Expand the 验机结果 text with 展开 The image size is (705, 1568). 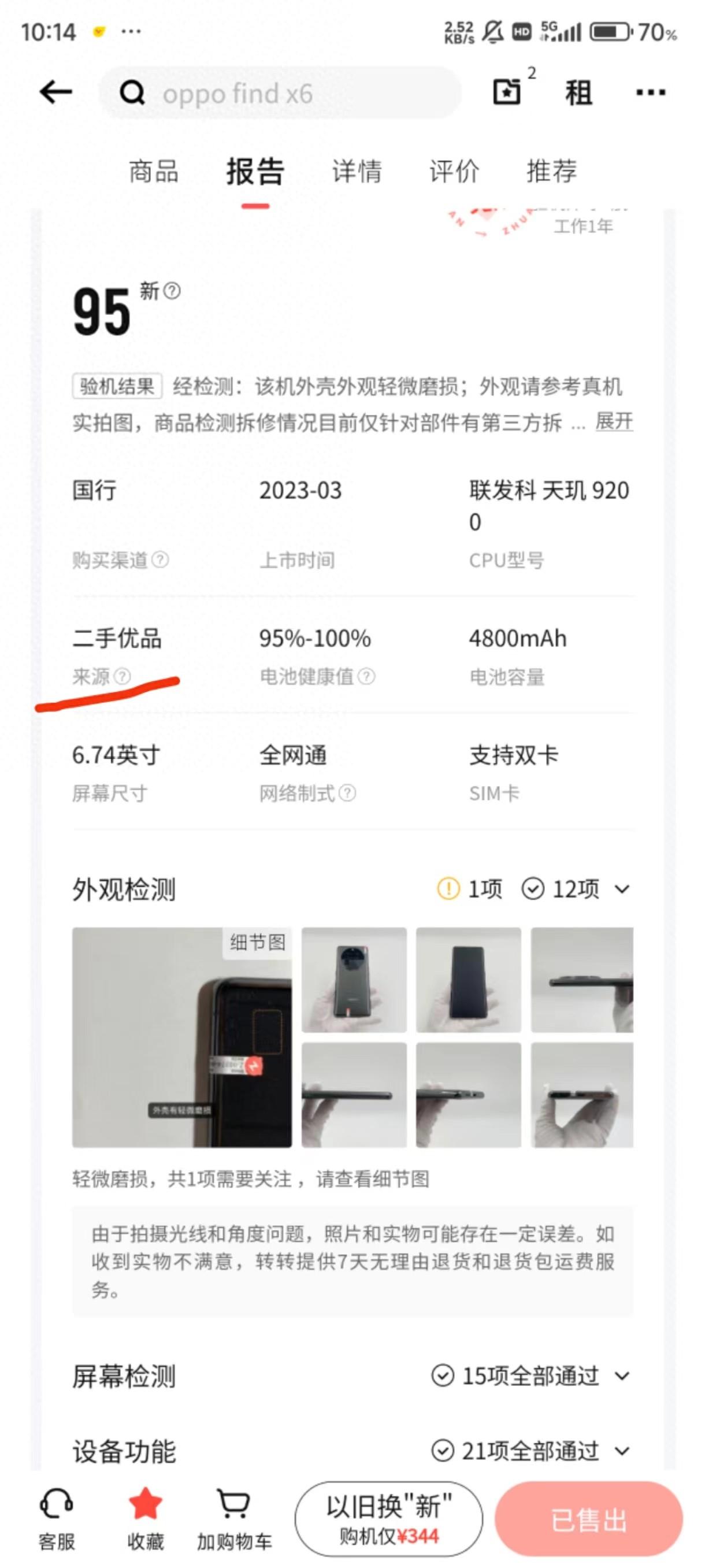pyautogui.click(x=614, y=421)
